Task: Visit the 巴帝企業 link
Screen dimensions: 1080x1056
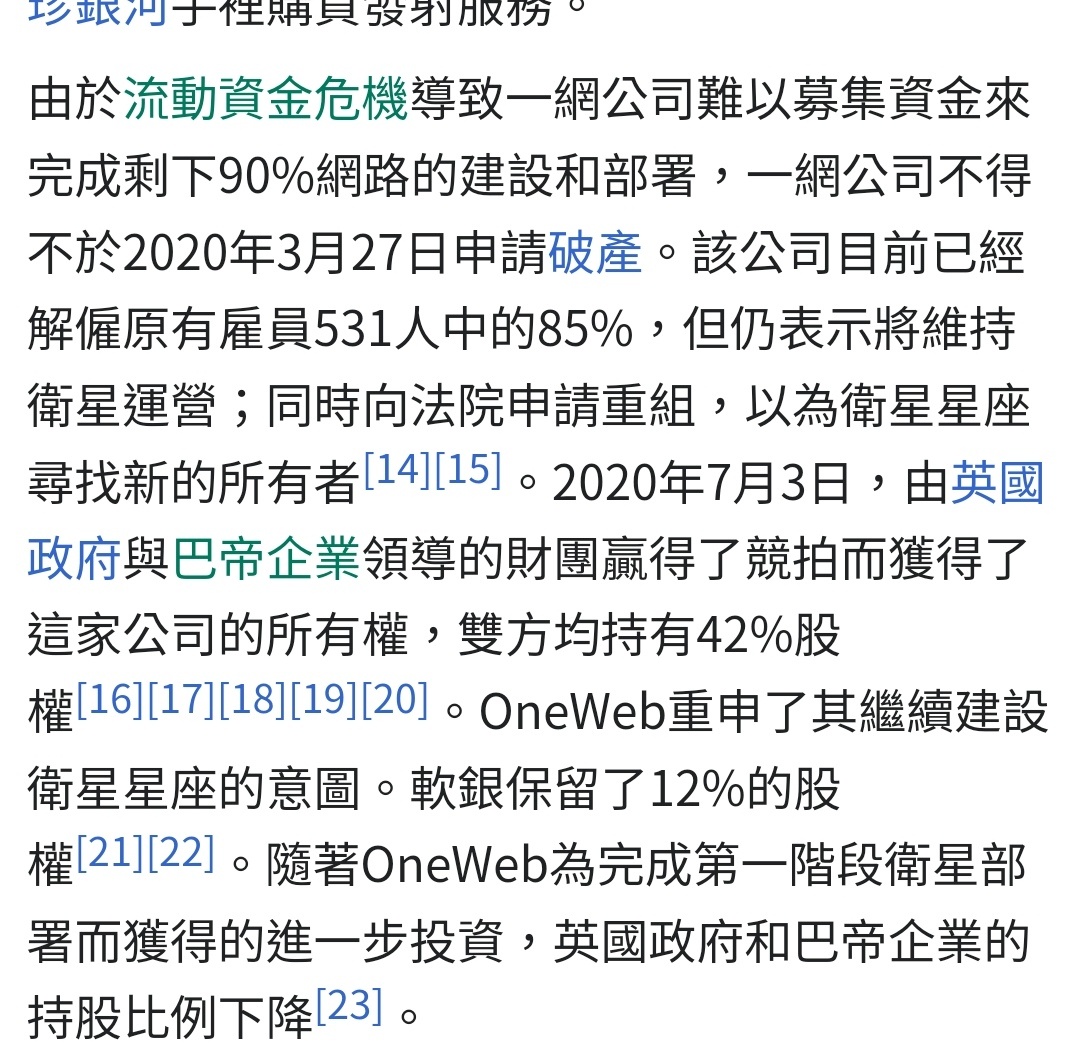Action: 266,559
